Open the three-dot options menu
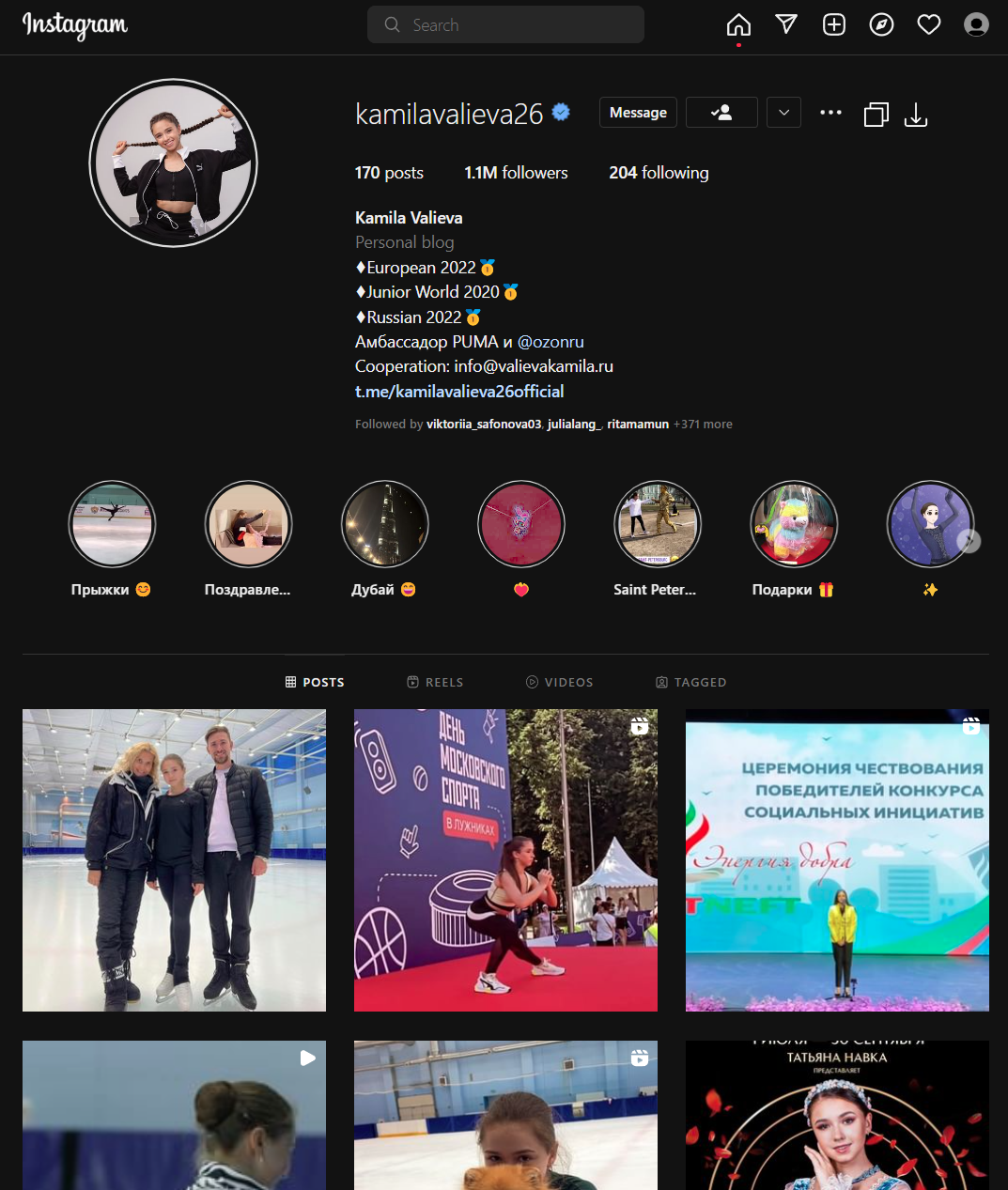Screen dimensions: 1008x1190 click(830, 113)
